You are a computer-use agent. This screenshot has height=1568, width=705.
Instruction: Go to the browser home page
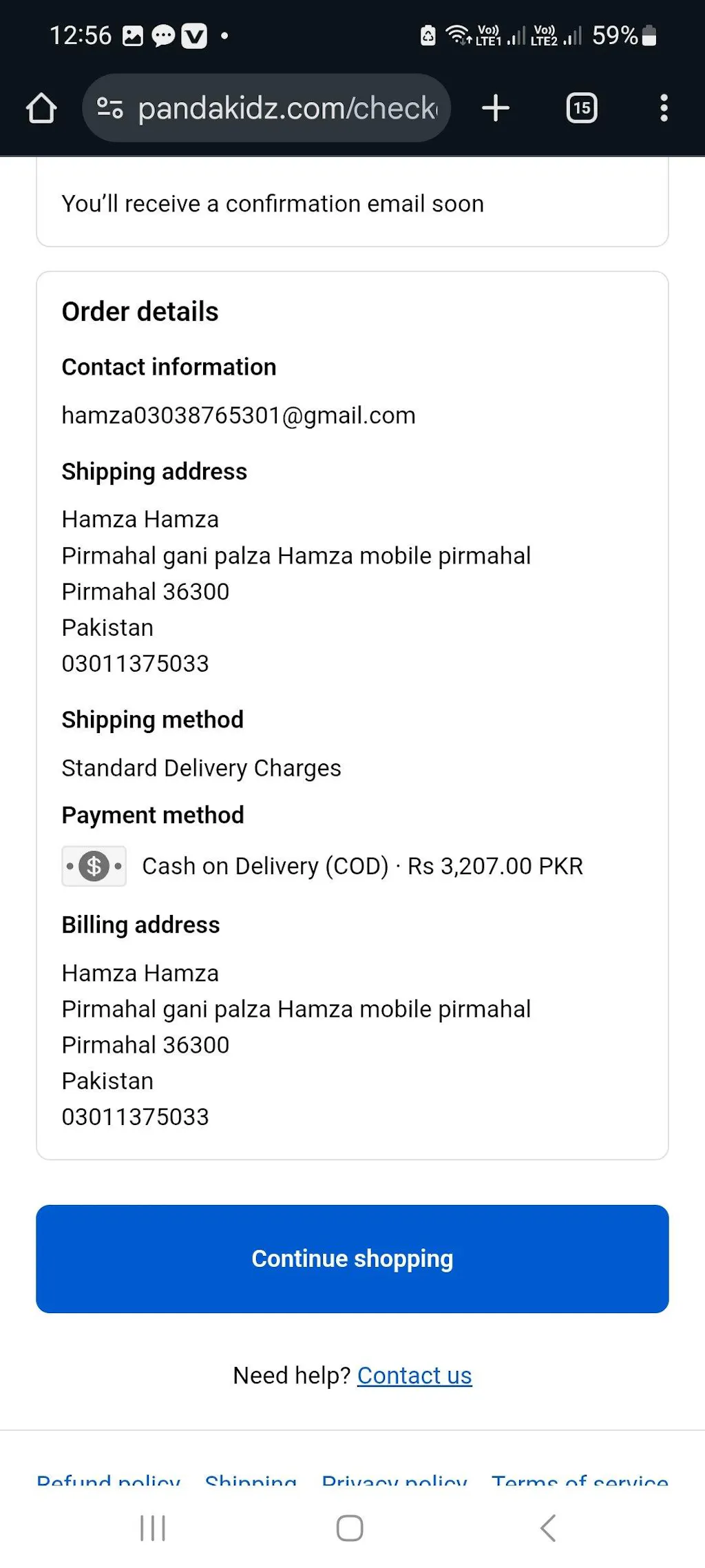41,108
